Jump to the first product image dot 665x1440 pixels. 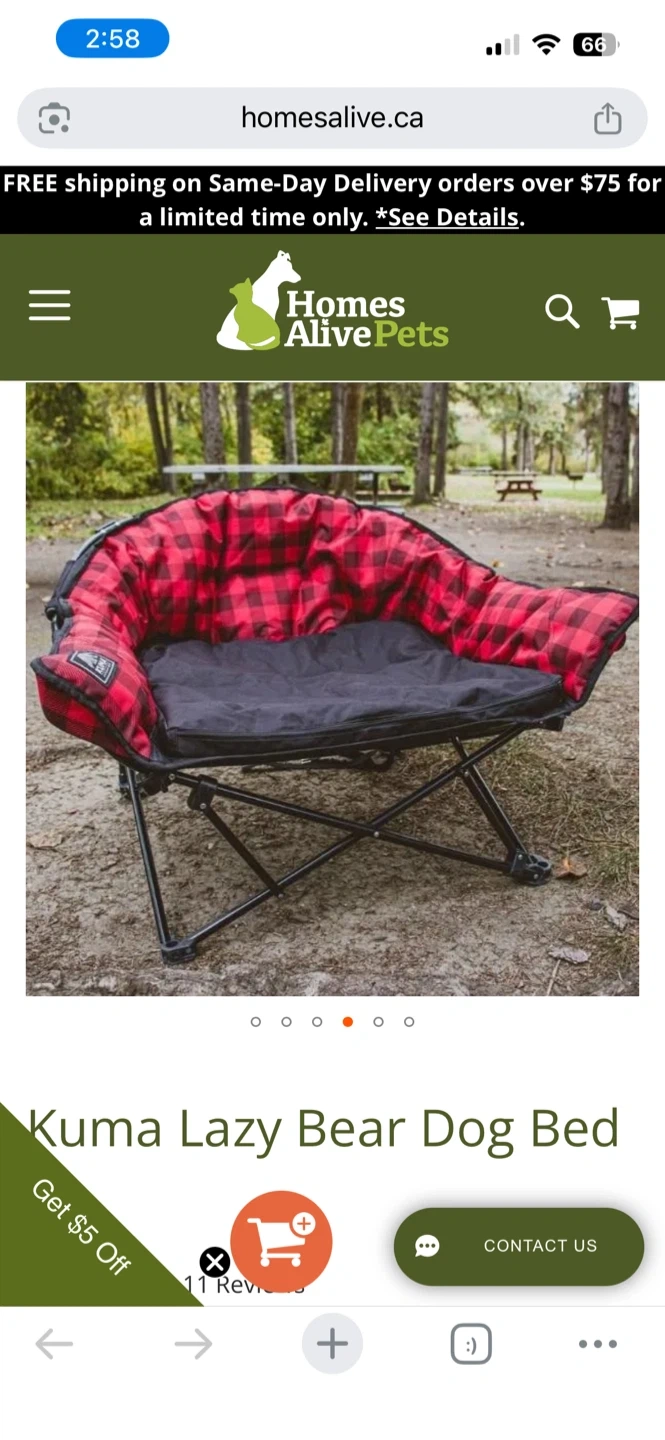256,1022
